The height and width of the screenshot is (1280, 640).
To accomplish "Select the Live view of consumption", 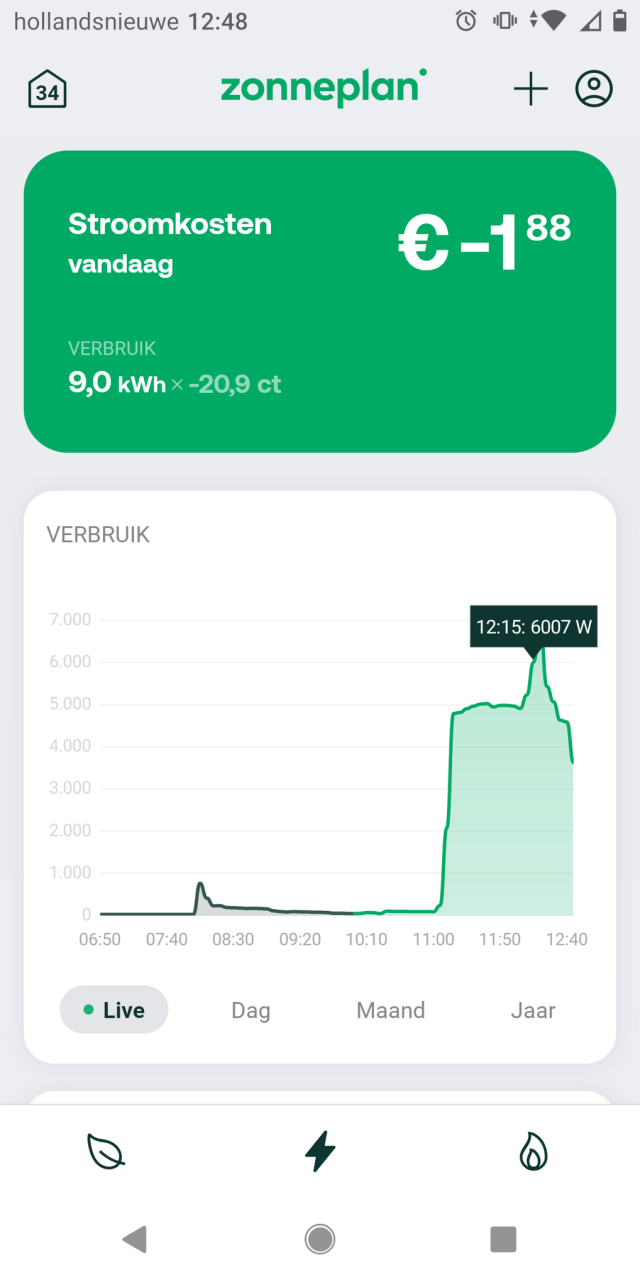I will click(x=114, y=1010).
